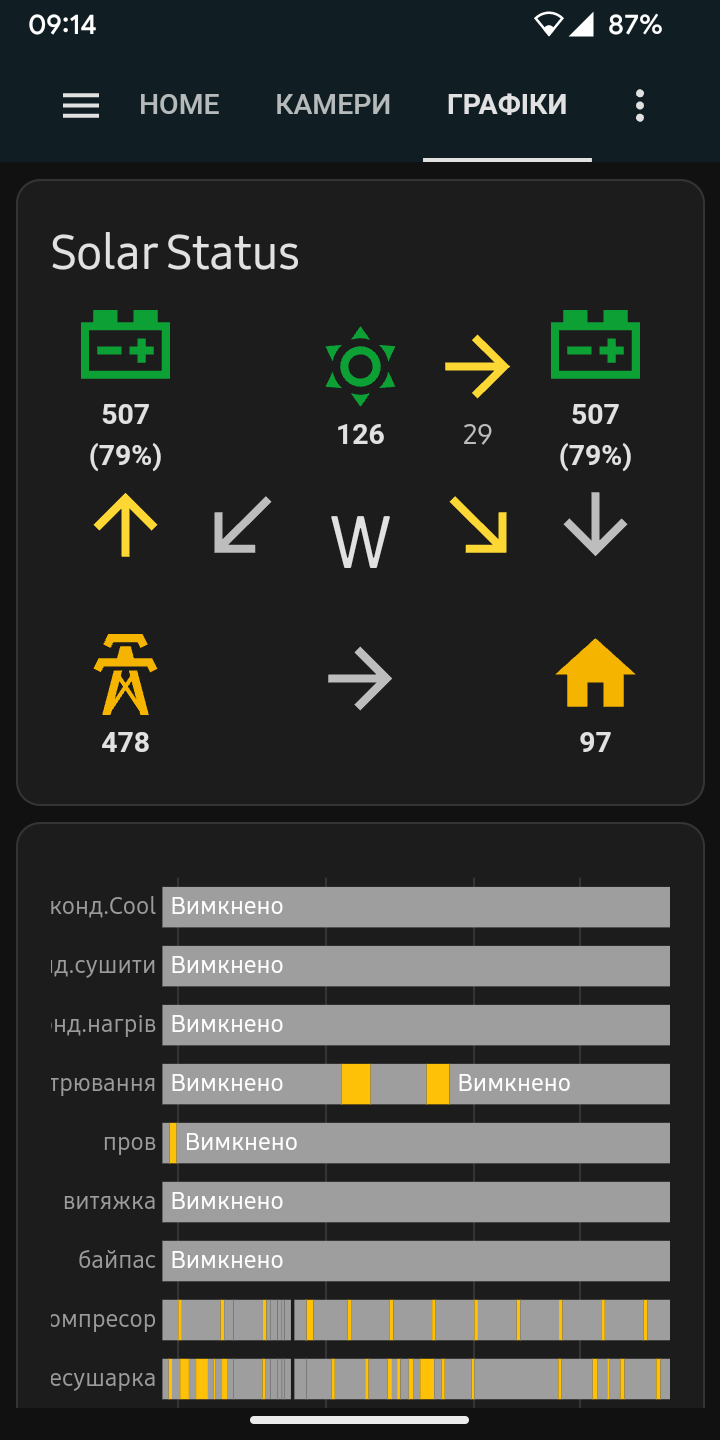The height and width of the screenshot is (1440, 720).
Task: Open the байпас history row
Action: [360, 1260]
